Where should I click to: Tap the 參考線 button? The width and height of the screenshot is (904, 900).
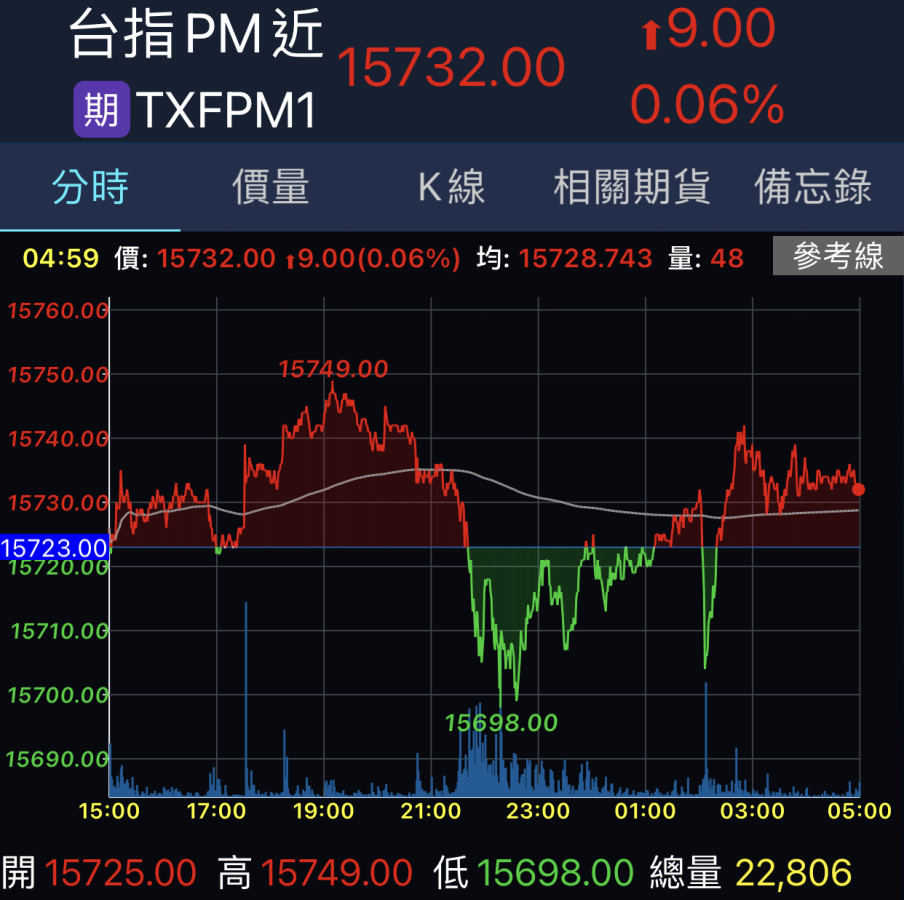tap(838, 257)
